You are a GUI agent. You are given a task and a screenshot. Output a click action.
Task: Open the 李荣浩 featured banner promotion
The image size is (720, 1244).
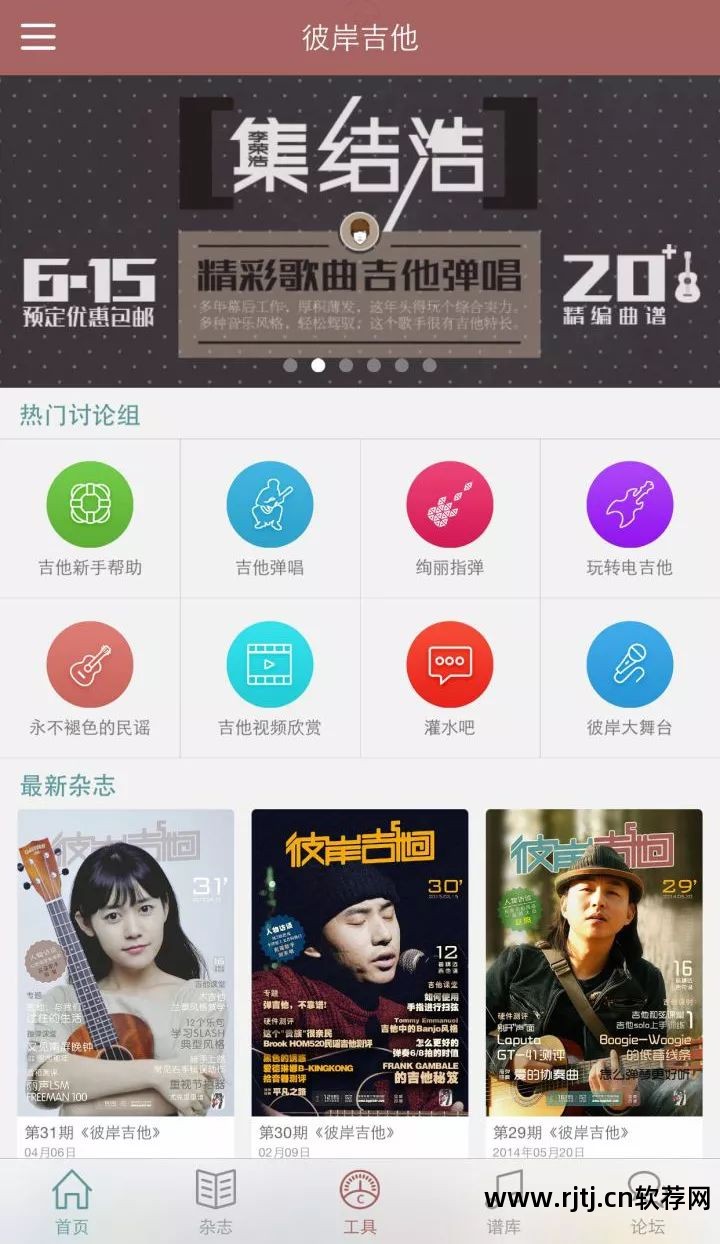(x=360, y=220)
